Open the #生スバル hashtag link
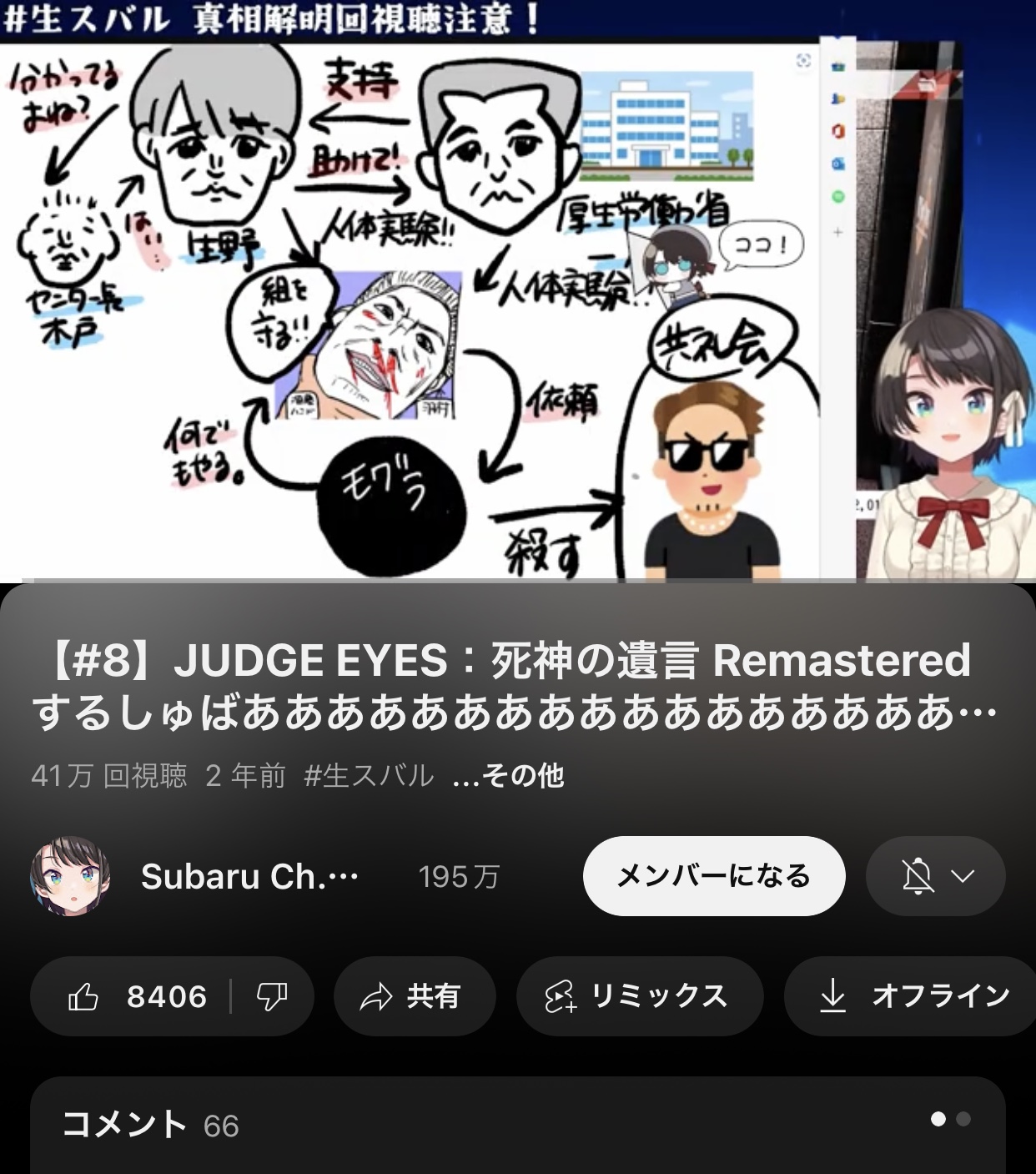Screen dimensions: 1036x1174 [370, 776]
